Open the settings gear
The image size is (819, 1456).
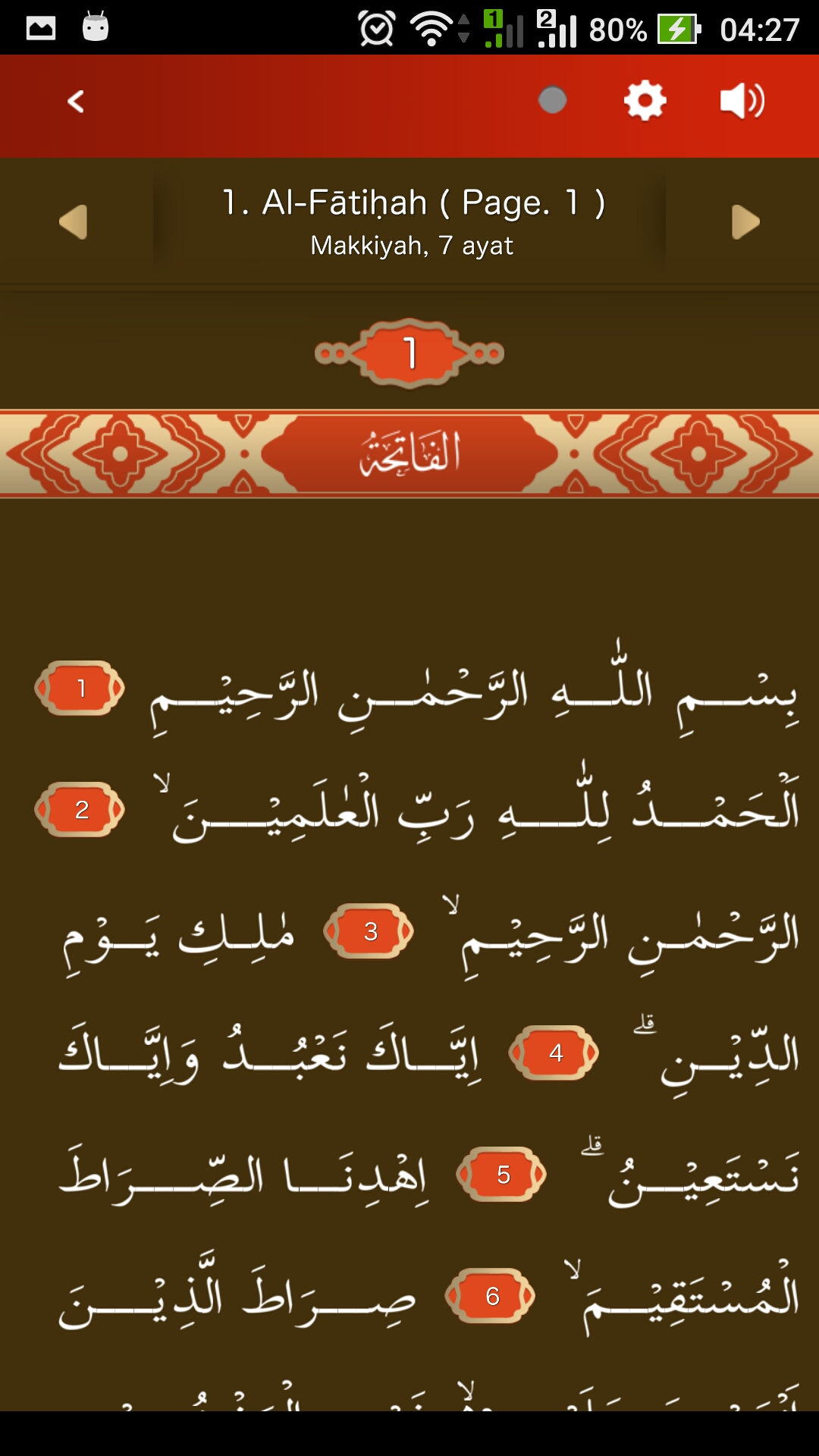pyautogui.click(x=645, y=101)
